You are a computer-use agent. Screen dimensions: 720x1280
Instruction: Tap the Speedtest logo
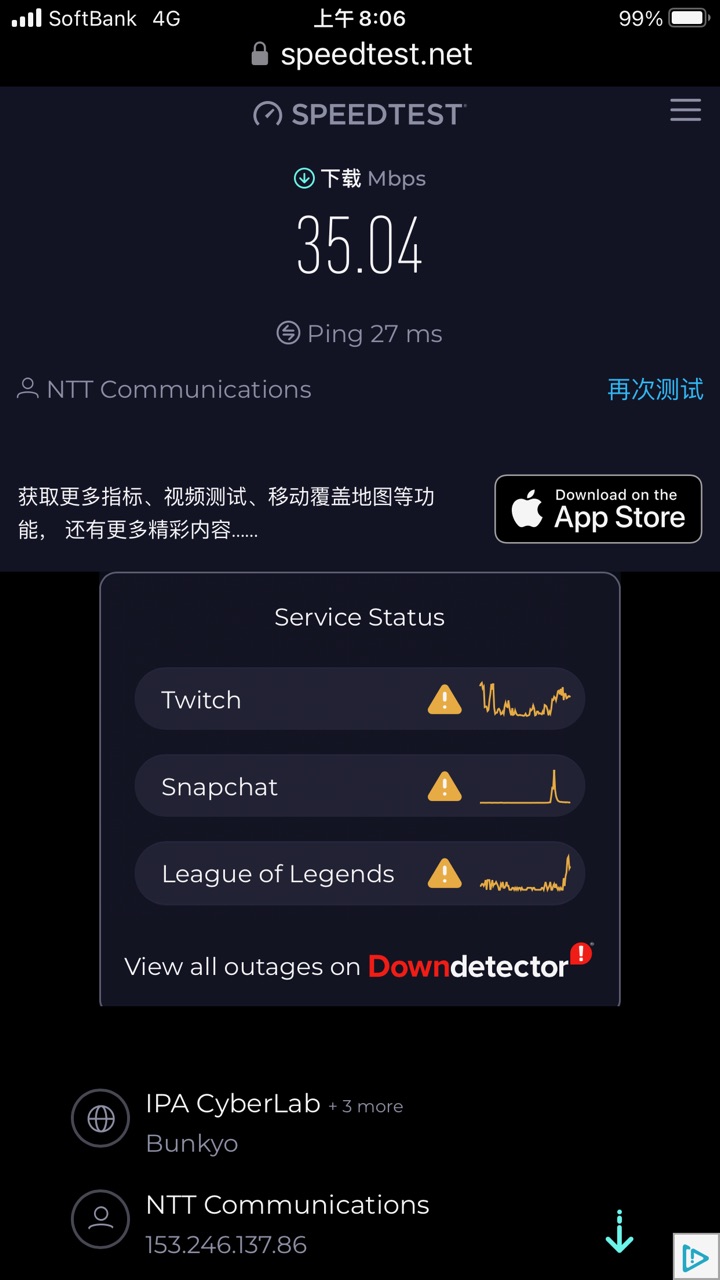(x=359, y=114)
